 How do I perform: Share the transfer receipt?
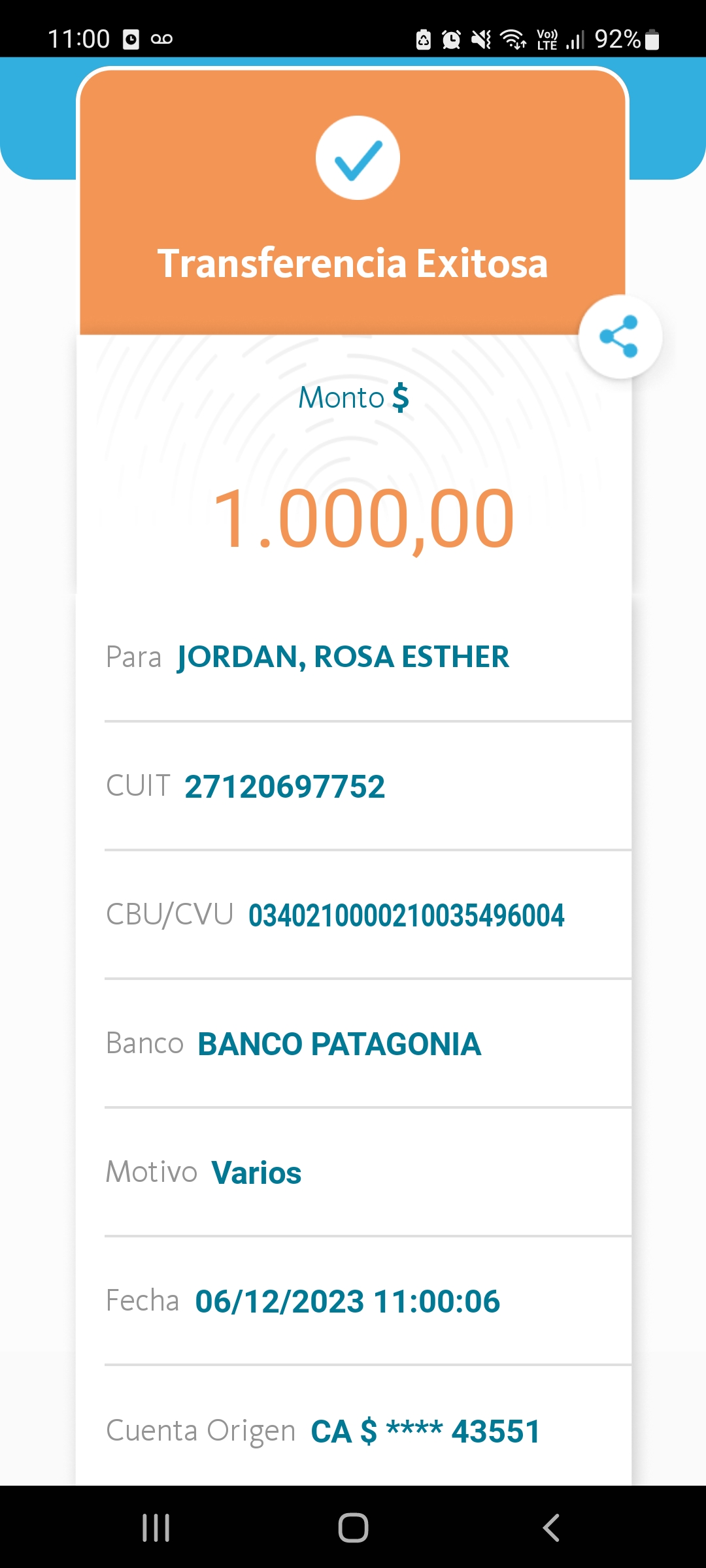pos(619,336)
